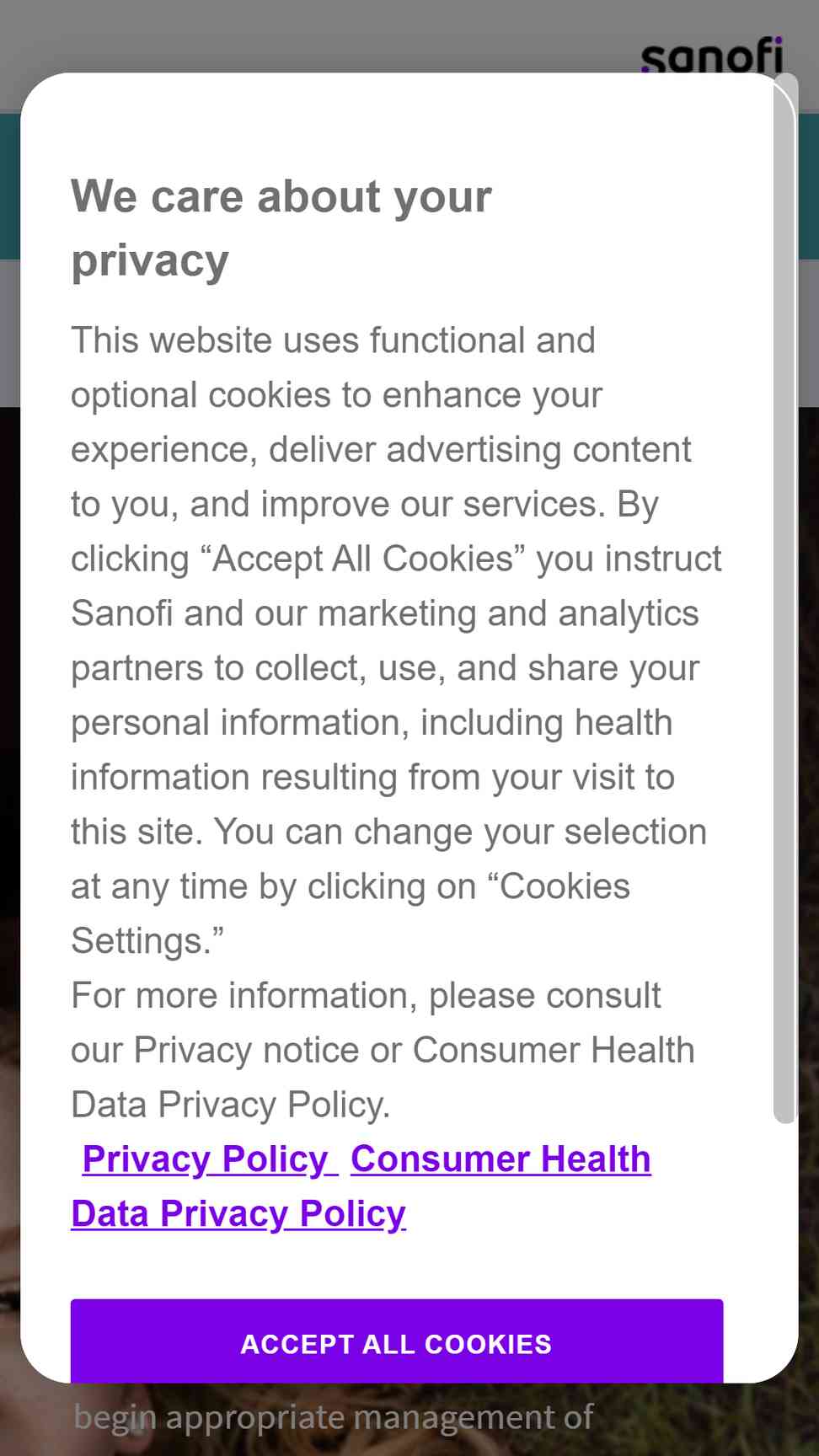This screenshot has height=1456, width=819.
Task: Open the Privacy Policy link
Action: coord(210,1159)
